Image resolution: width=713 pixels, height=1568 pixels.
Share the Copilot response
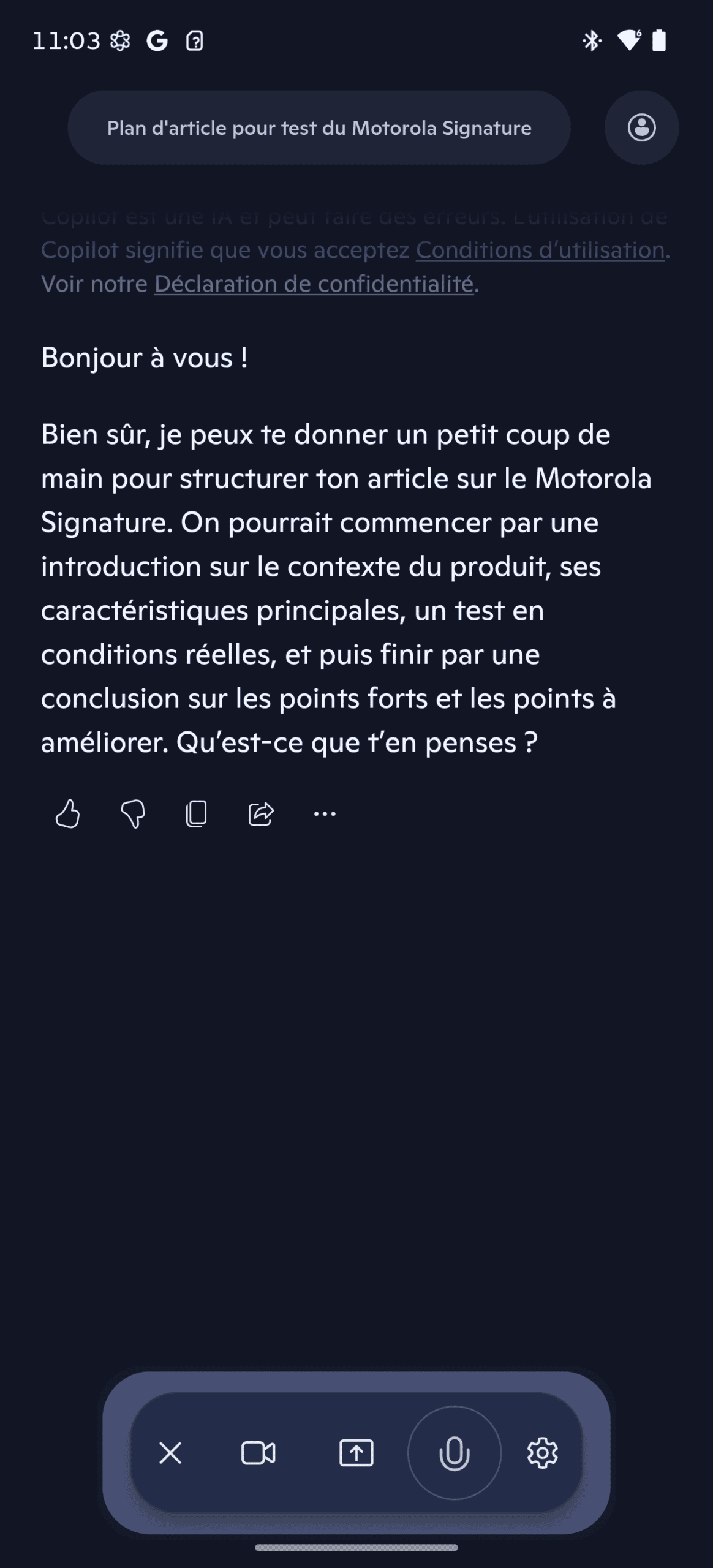click(261, 814)
